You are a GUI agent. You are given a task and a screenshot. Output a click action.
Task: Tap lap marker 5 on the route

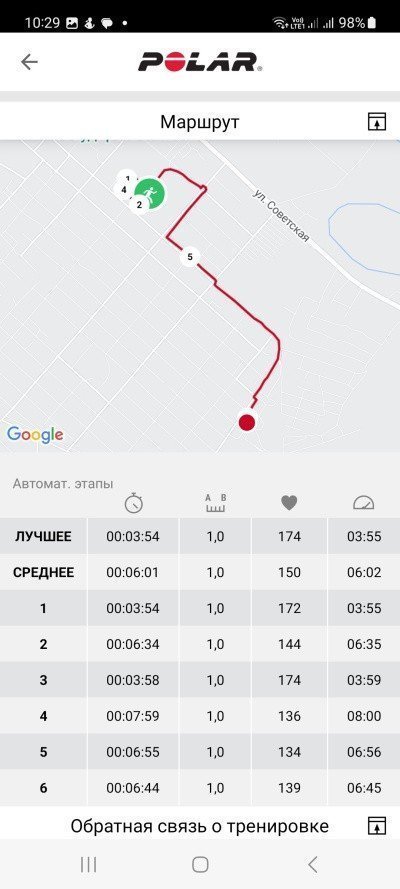pyautogui.click(x=190, y=257)
